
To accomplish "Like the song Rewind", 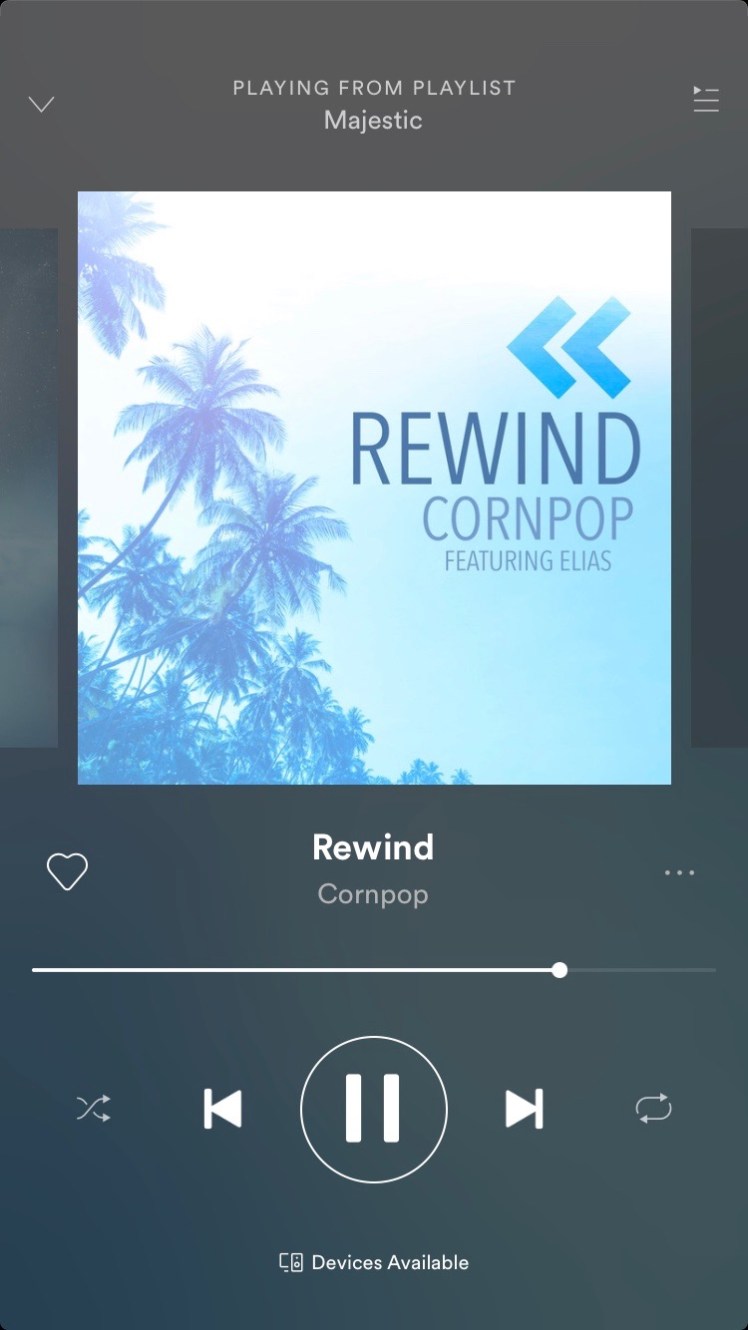I will (67, 872).
